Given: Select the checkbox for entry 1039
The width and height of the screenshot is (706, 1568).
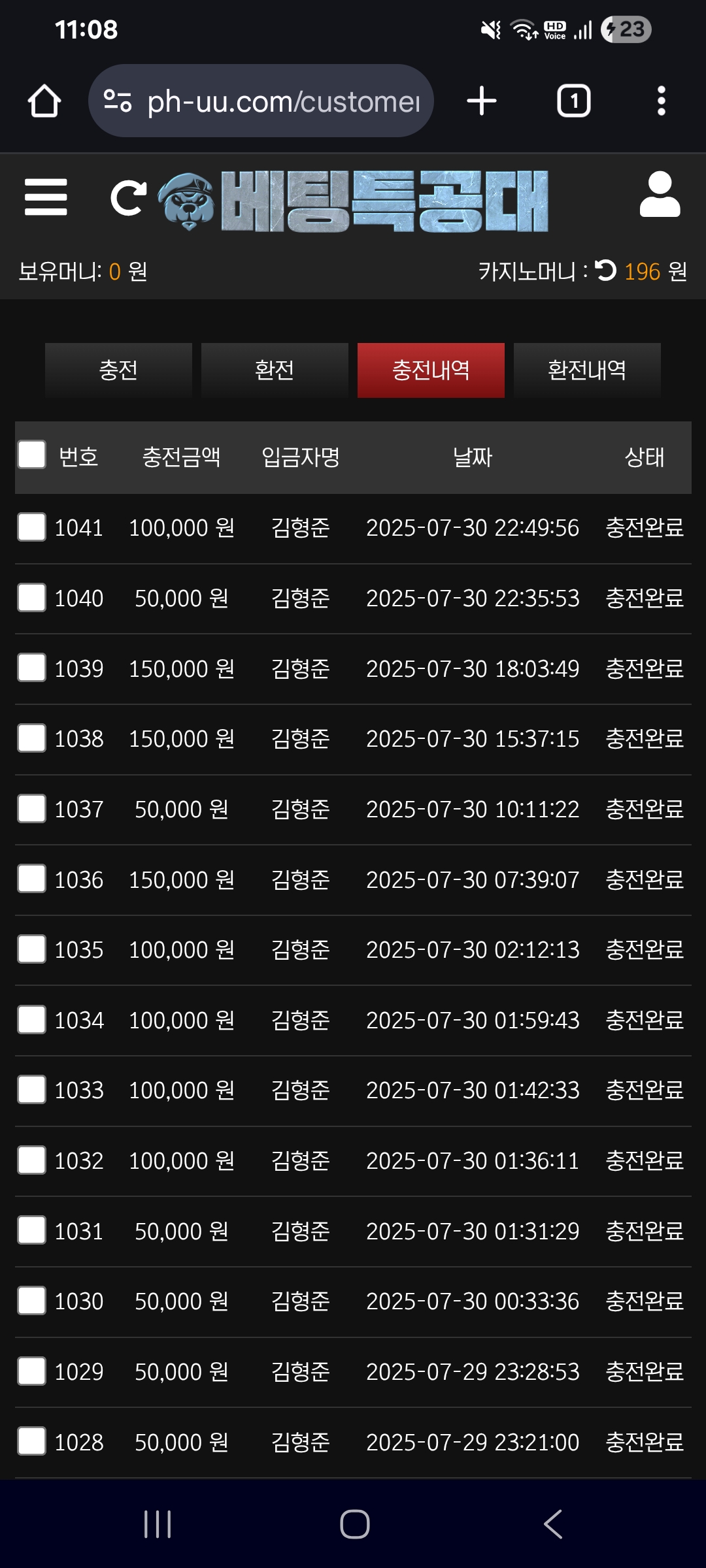Looking at the screenshot, I should coord(31,668).
